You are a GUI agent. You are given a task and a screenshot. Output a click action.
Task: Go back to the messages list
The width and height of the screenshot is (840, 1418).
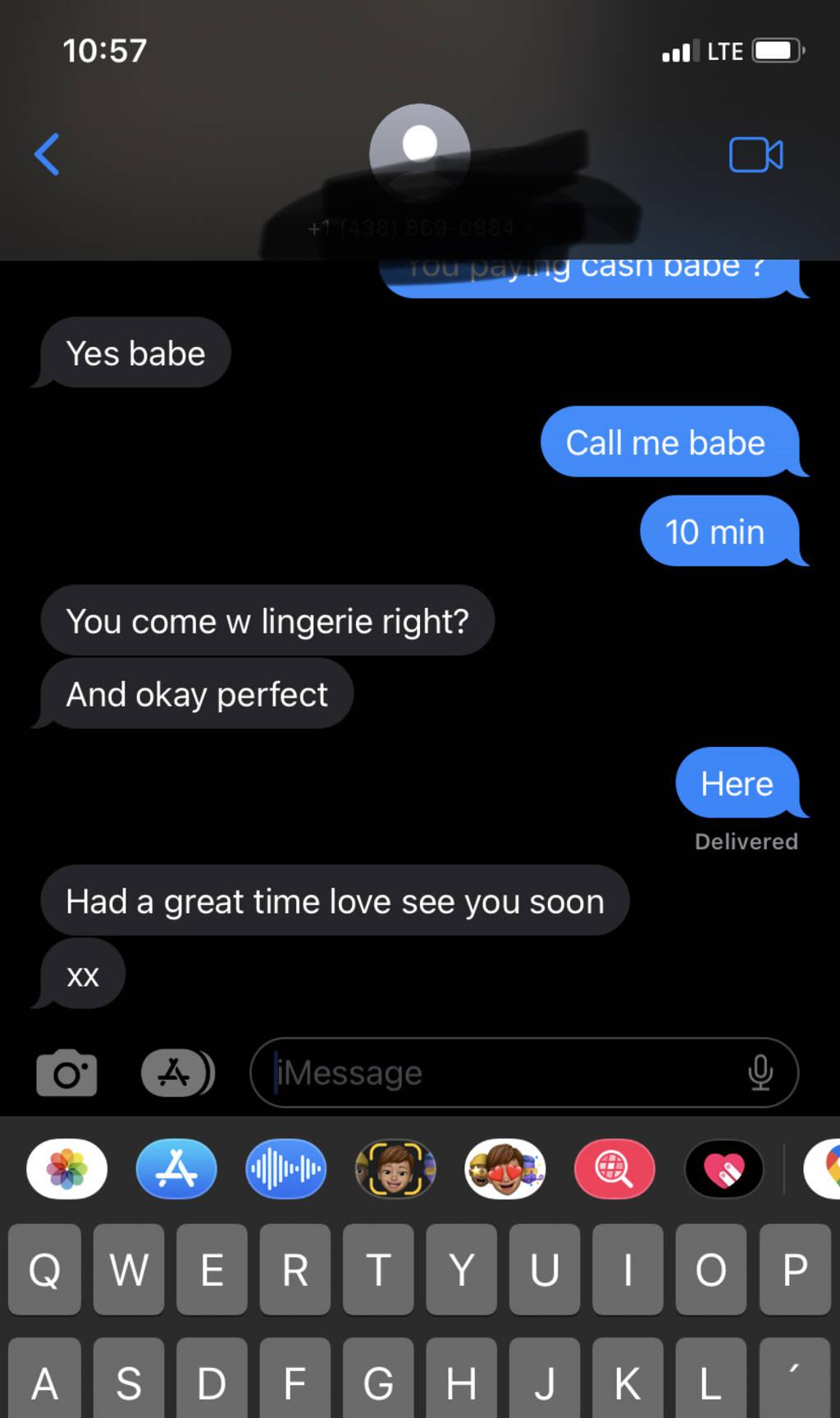coord(47,154)
